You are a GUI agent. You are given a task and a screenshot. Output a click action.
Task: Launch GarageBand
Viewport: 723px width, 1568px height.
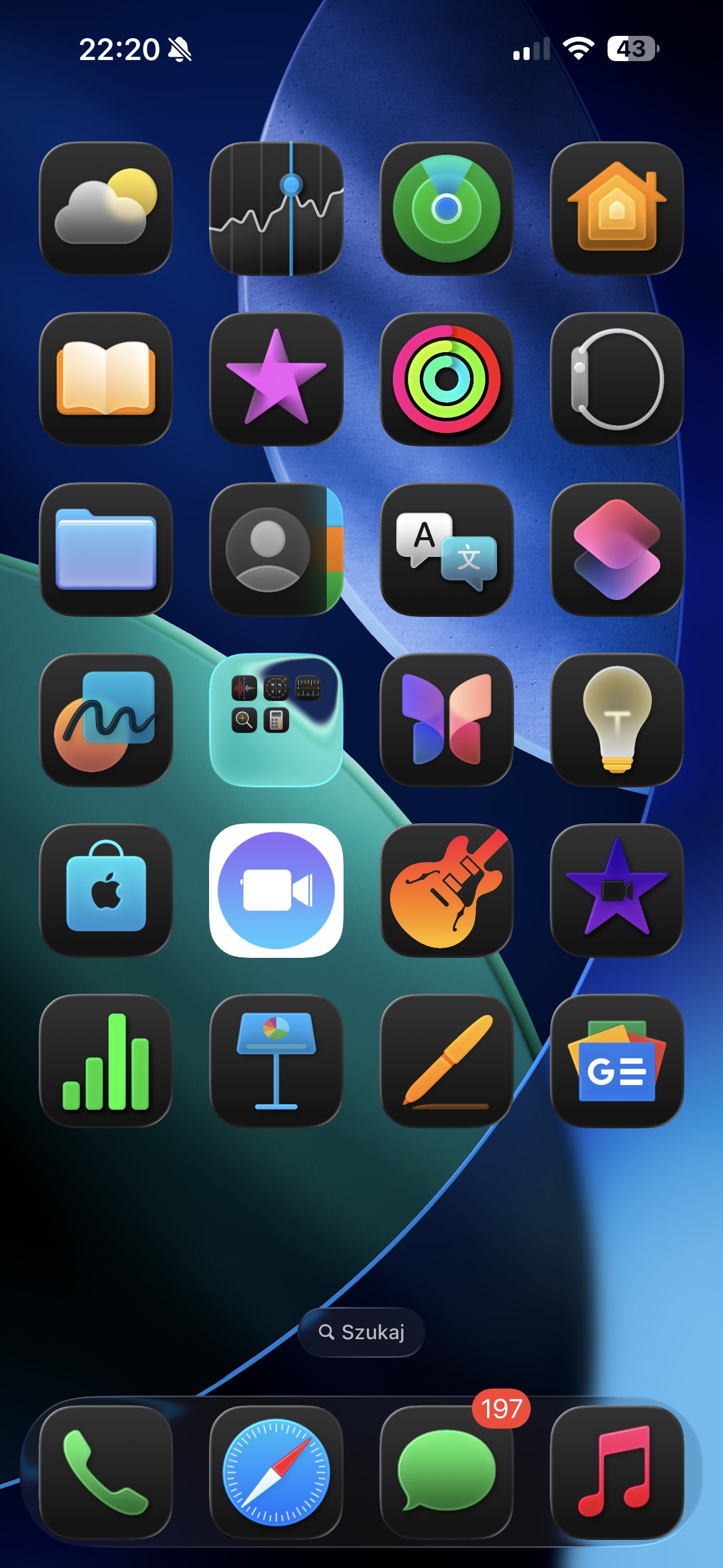point(446,890)
